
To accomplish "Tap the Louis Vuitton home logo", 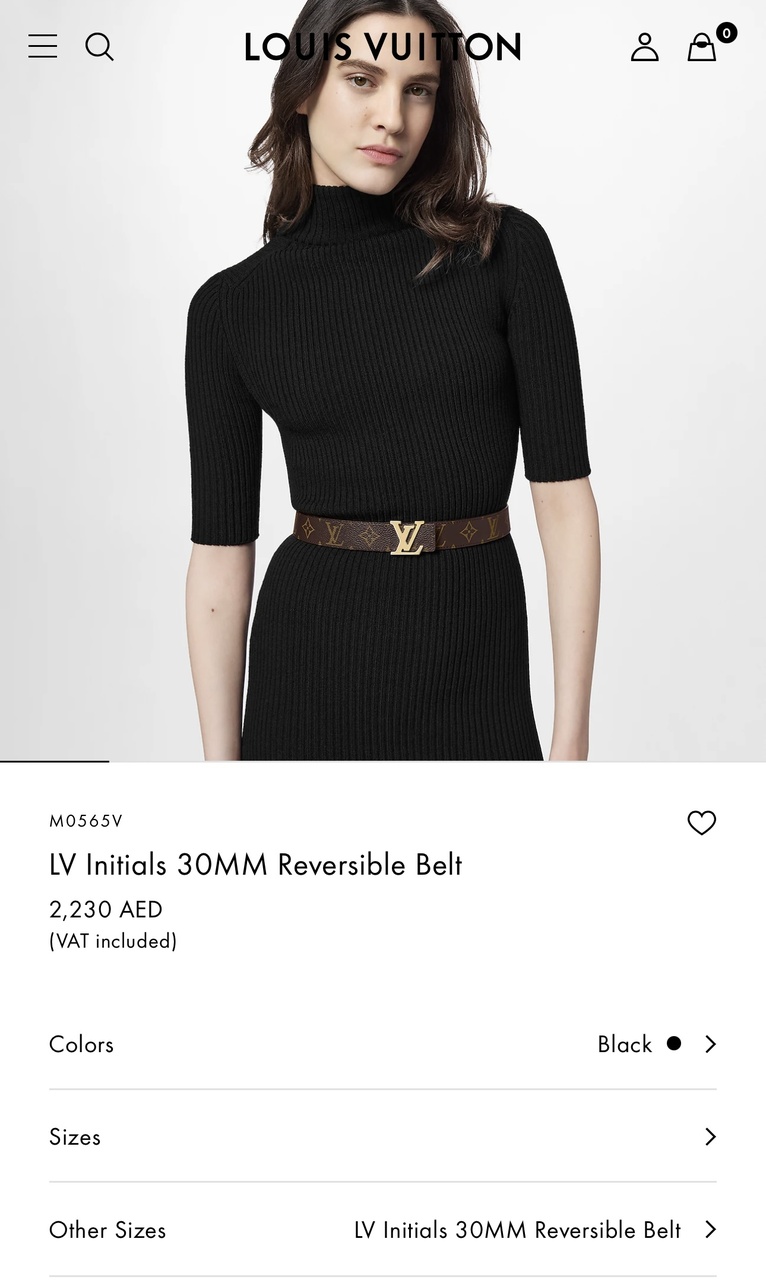I will pyautogui.click(x=383, y=47).
